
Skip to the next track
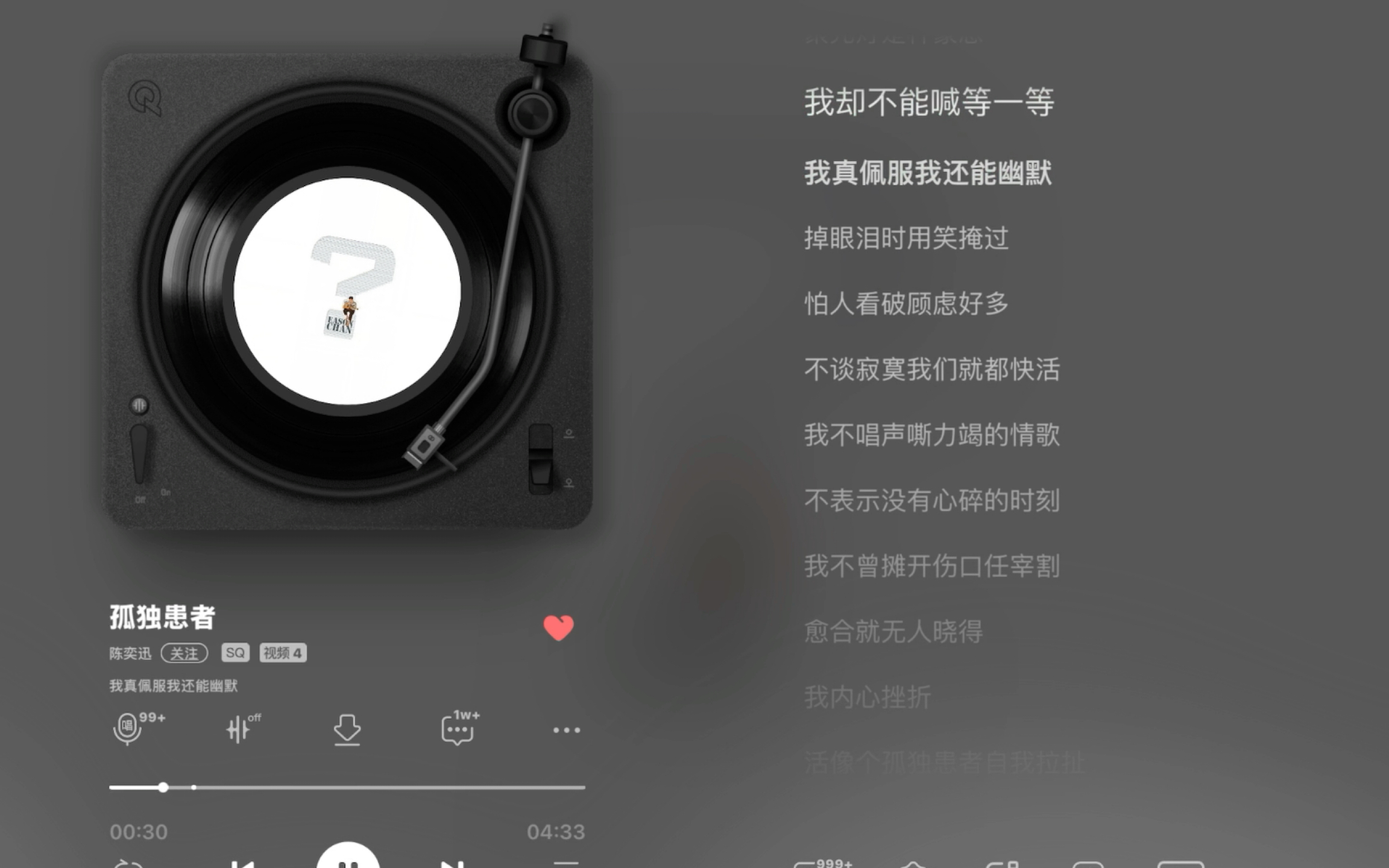click(x=452, y=863)
